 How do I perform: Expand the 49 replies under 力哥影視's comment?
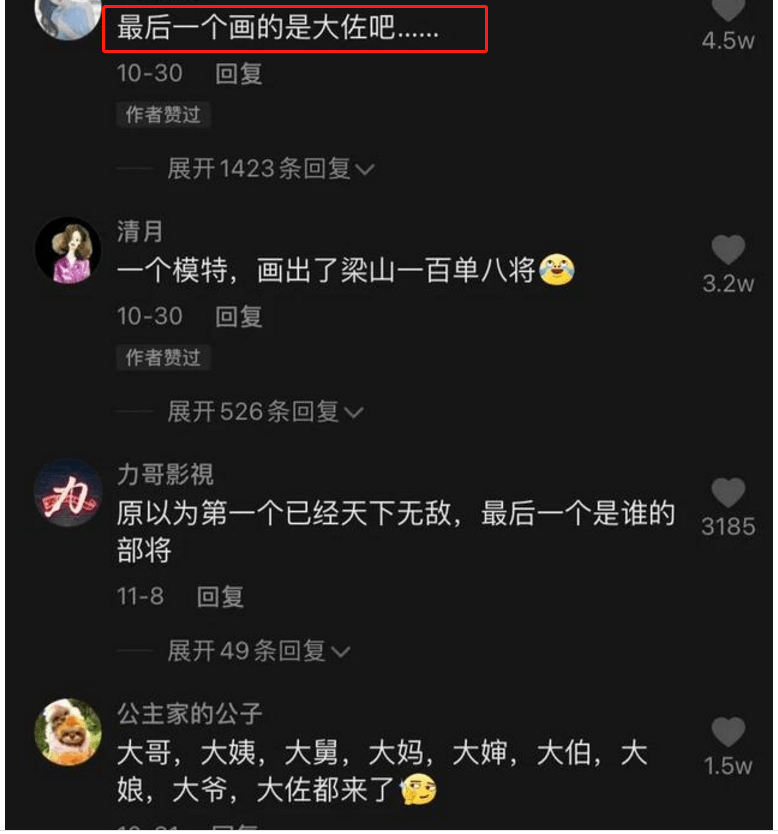click(258, 651)
